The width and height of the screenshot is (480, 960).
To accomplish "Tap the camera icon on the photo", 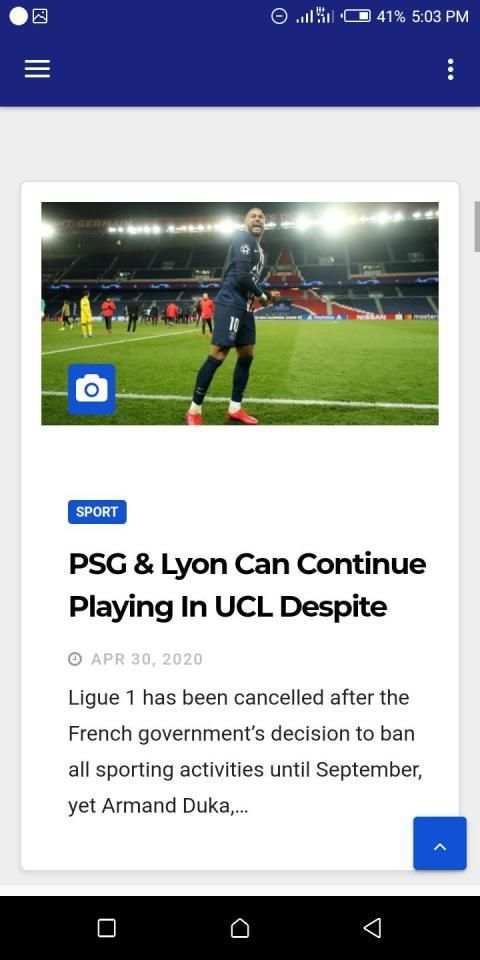I will 92,389.
